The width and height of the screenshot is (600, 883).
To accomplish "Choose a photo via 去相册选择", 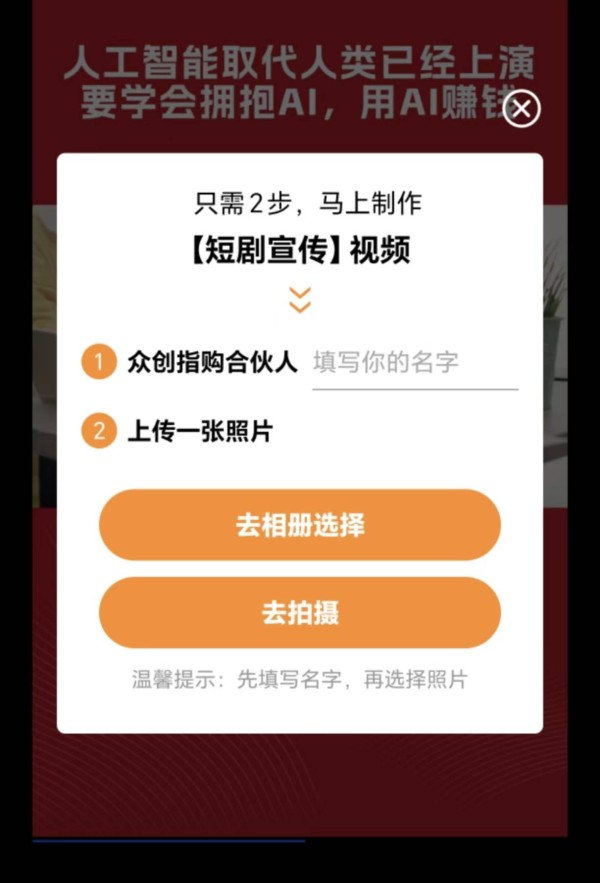I will [x=300, y=525].
